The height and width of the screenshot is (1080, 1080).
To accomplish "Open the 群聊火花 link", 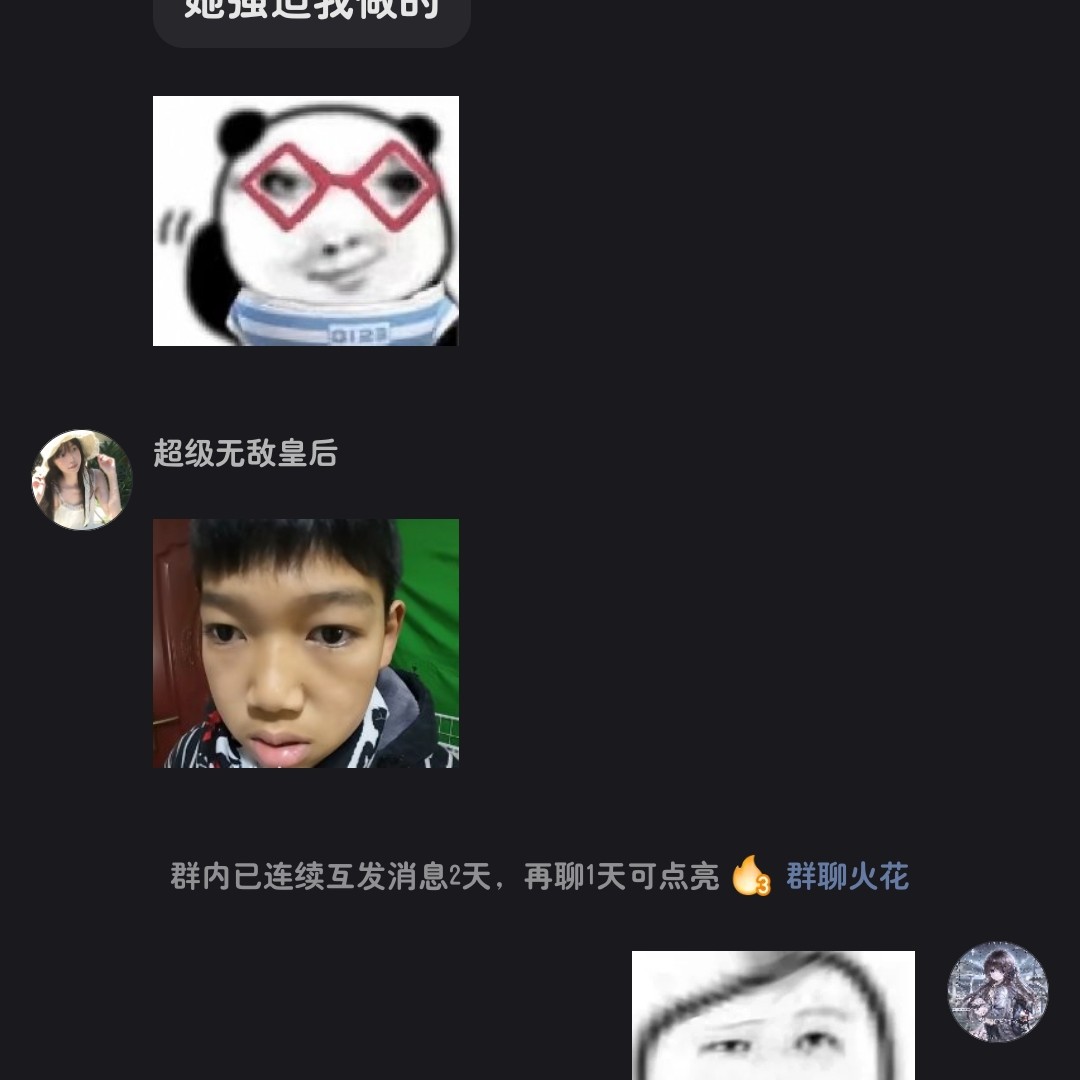I will 846,877.
